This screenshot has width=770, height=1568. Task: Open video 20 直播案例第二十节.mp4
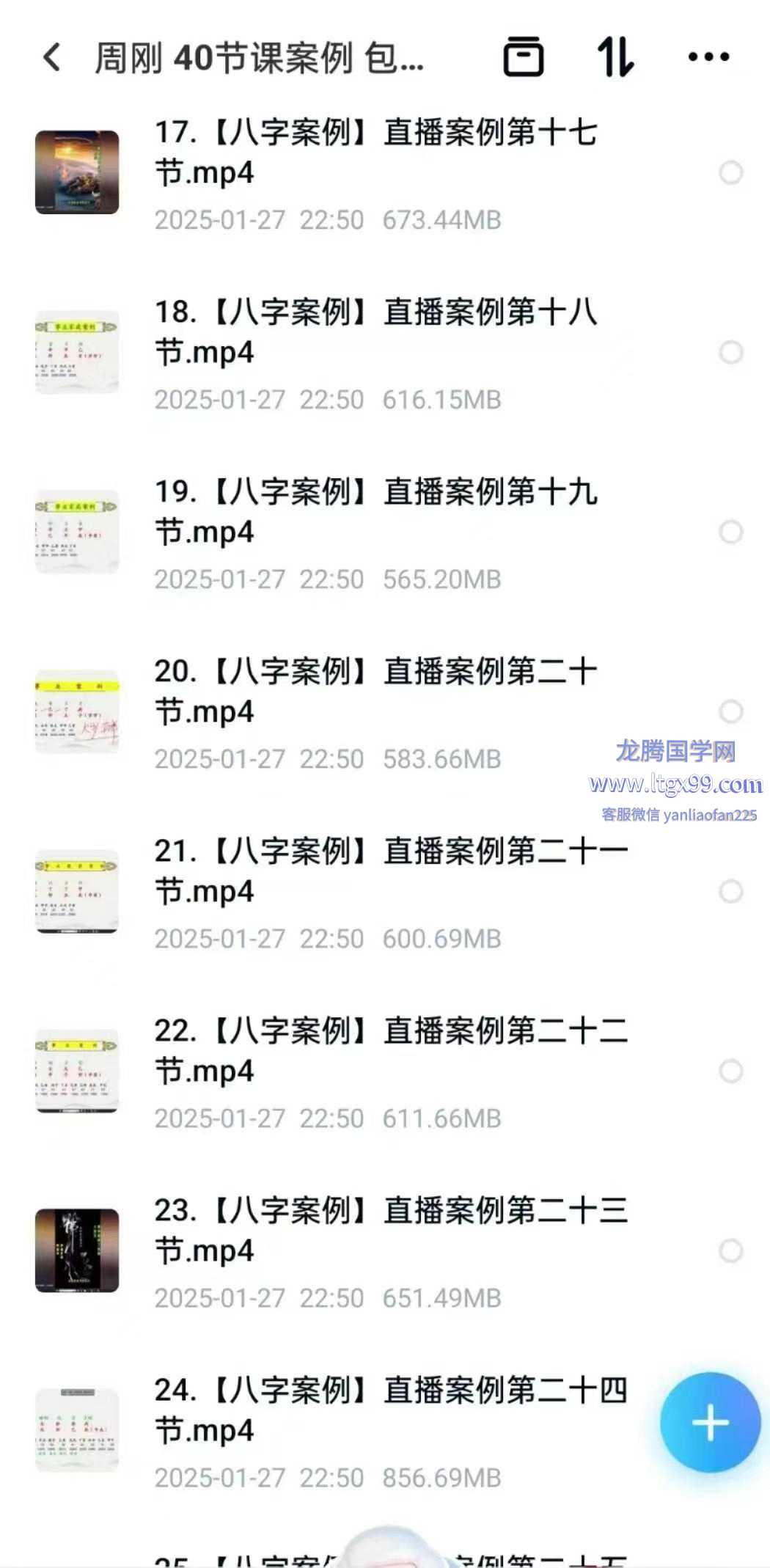[374, 692]
